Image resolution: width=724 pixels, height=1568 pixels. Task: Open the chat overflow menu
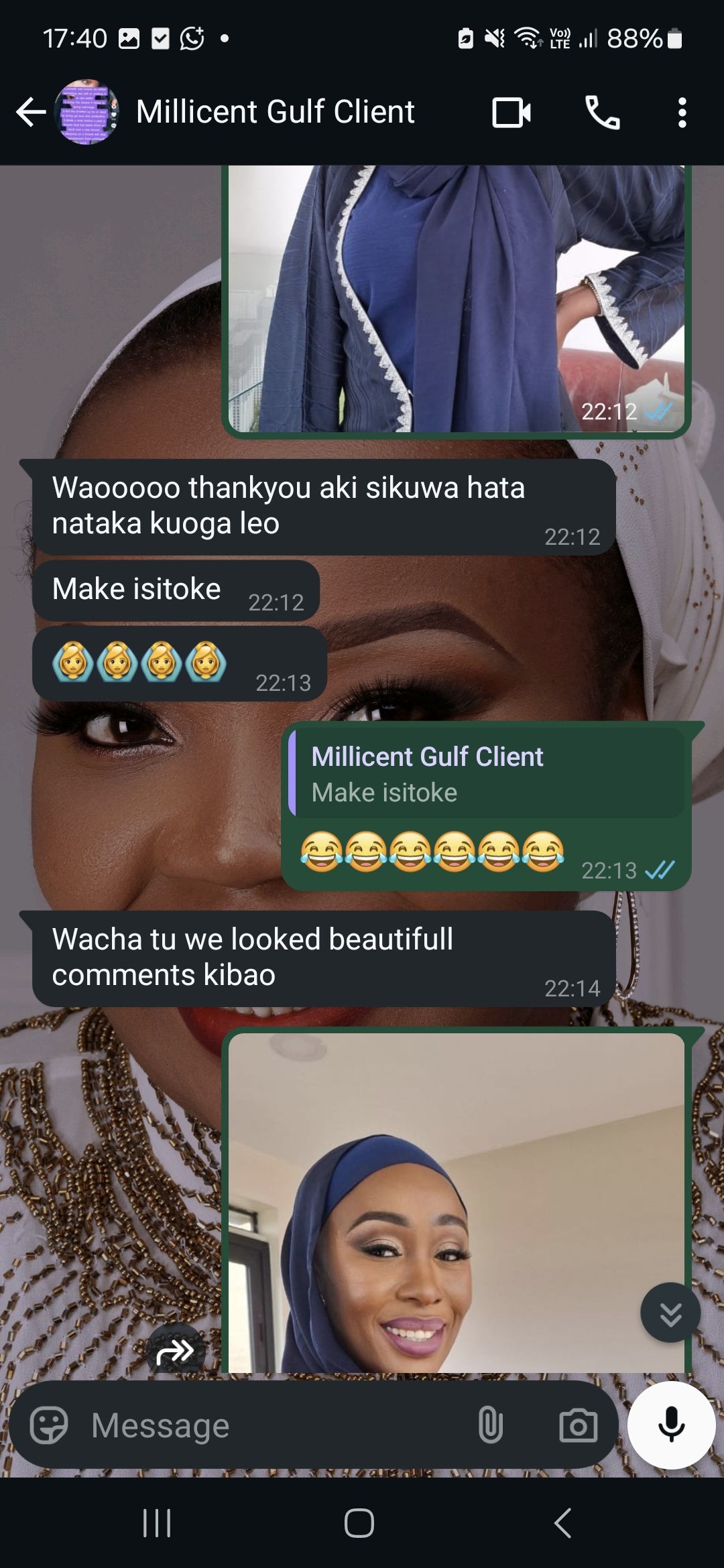click(x=682, y=113)
